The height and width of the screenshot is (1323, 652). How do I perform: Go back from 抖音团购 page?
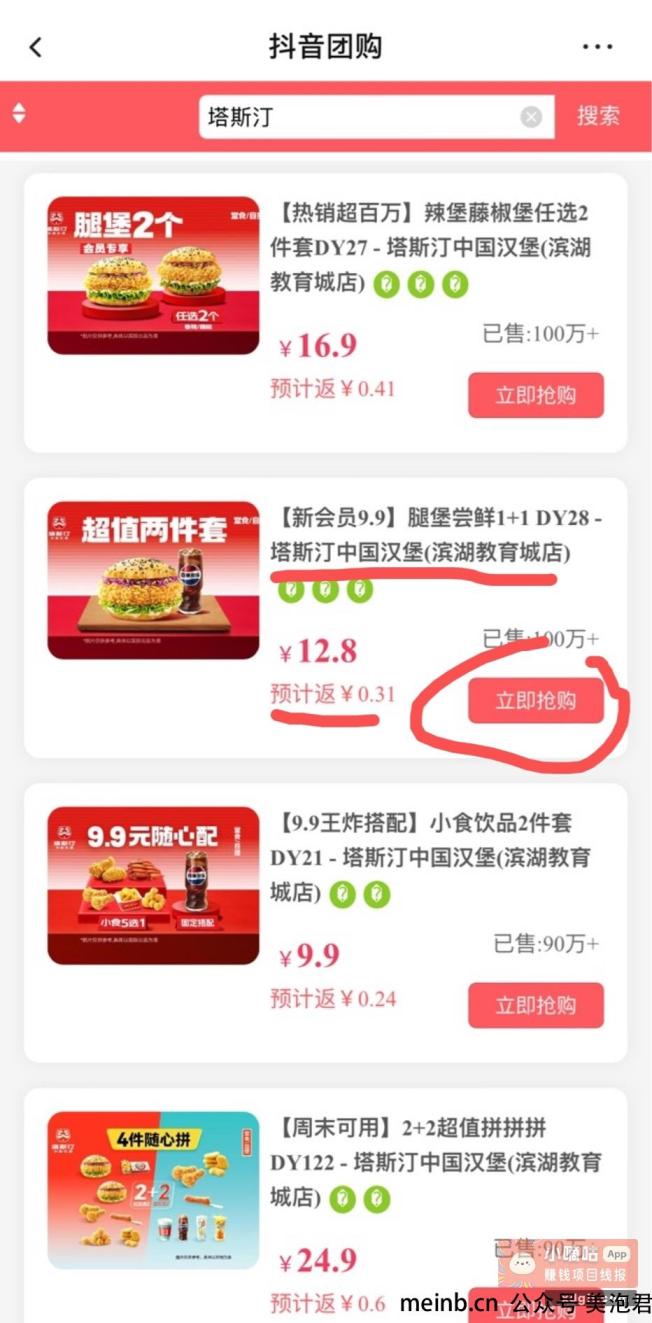click(36, 47)
